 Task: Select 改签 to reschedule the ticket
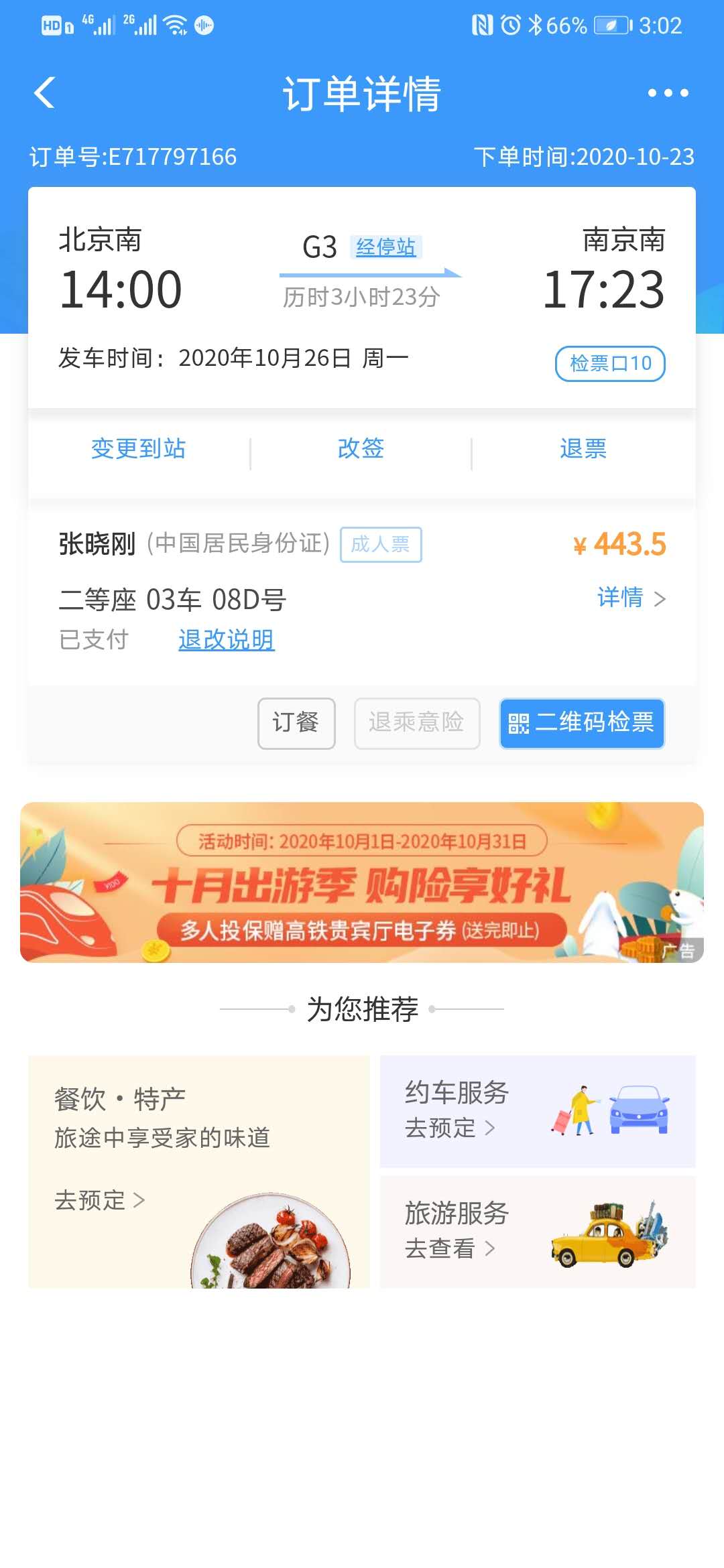[361, 448]
